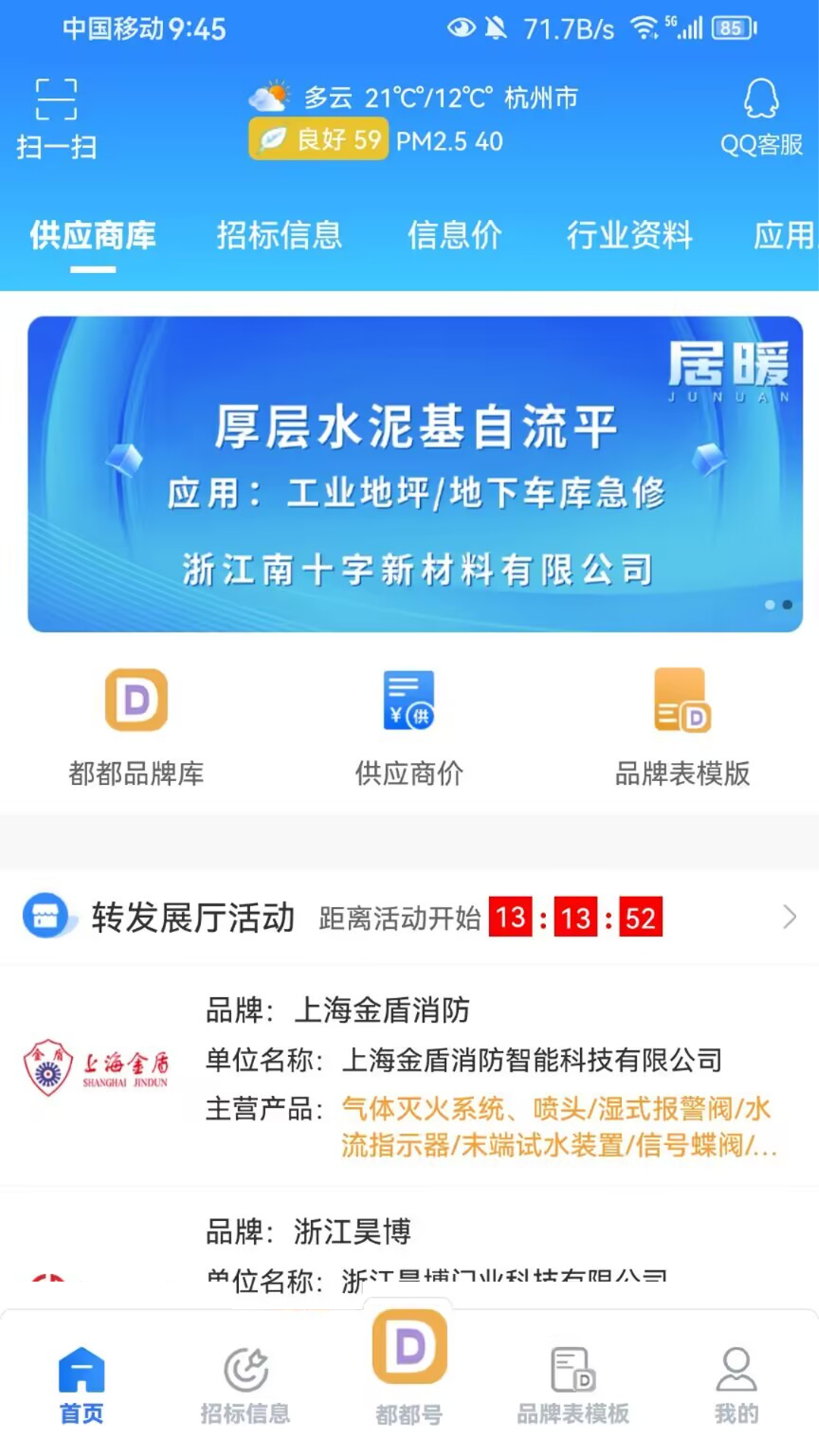This screenshot has width=819, height=1456.
Task: Open the 都都号 center tab
Action: coord(409,1365)
